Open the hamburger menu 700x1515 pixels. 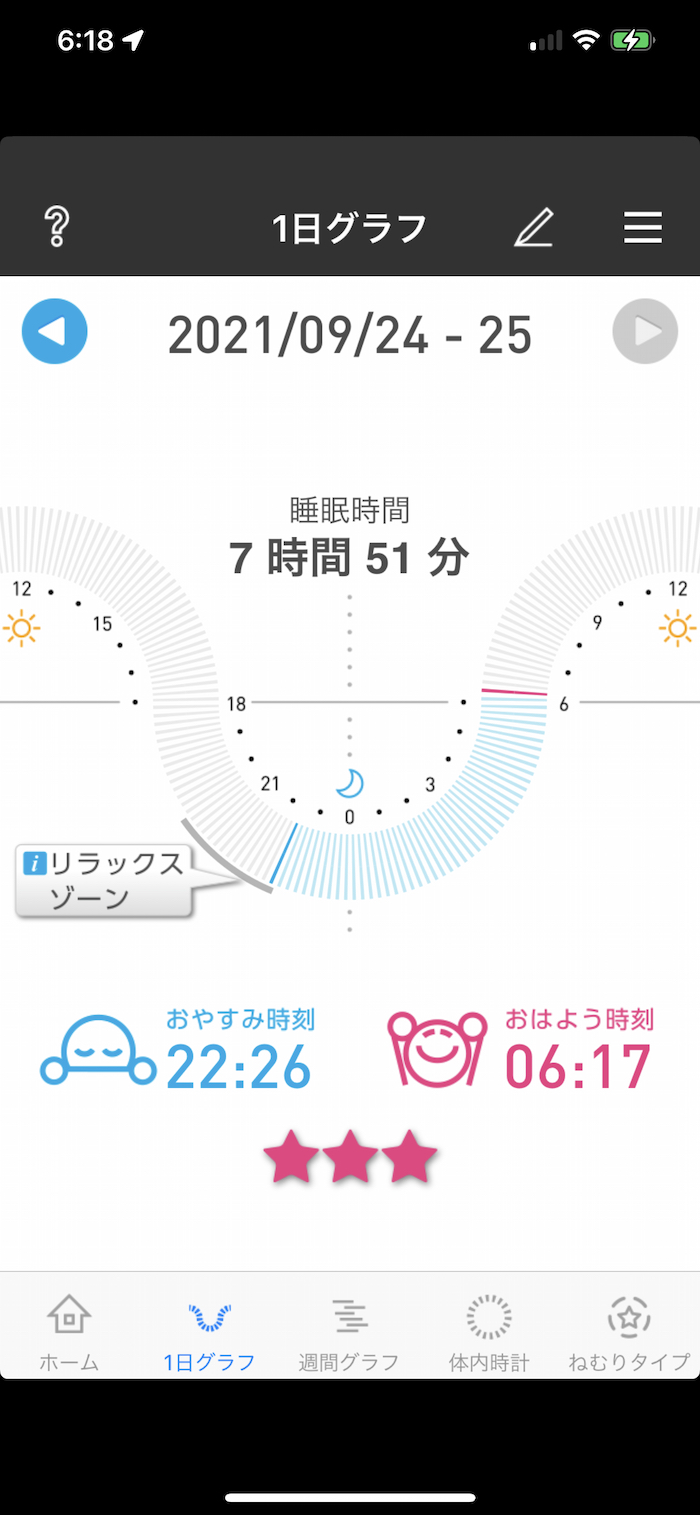click(x=643, y=228)
